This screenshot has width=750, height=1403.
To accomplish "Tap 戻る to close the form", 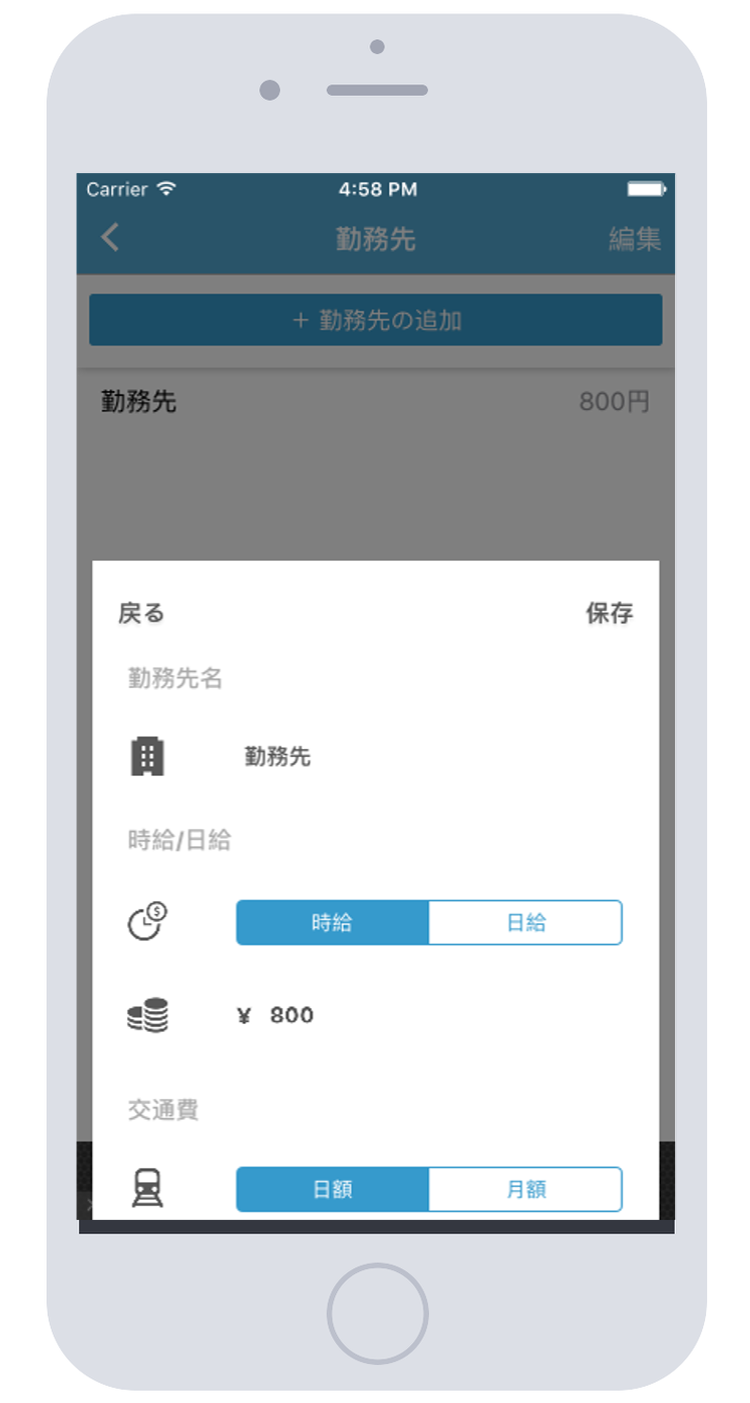I will point(141,613).
